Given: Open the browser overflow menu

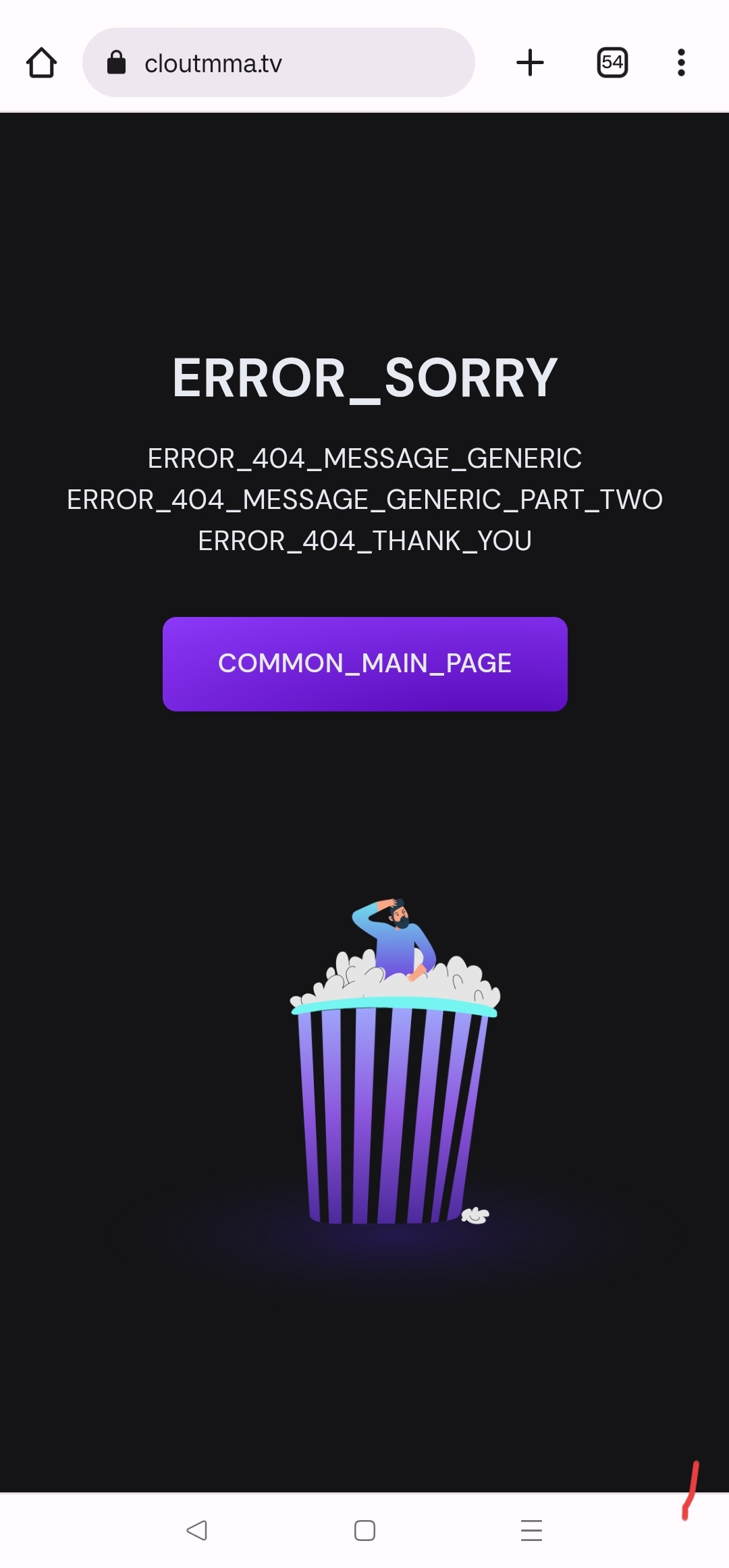Looking at the screenshot, I should [681, 63].
